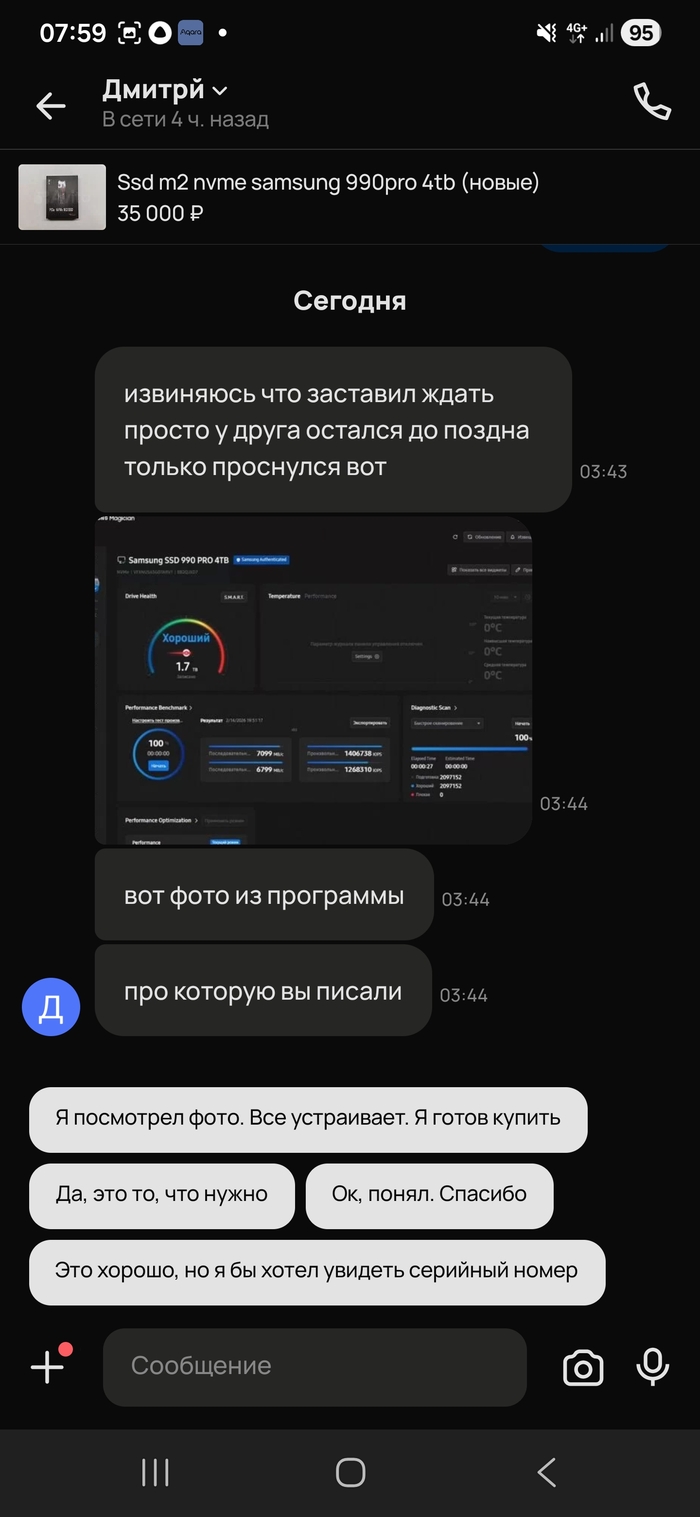
Task: Expand the Дмитрй contact dropdown
Action: pos(220,91)
